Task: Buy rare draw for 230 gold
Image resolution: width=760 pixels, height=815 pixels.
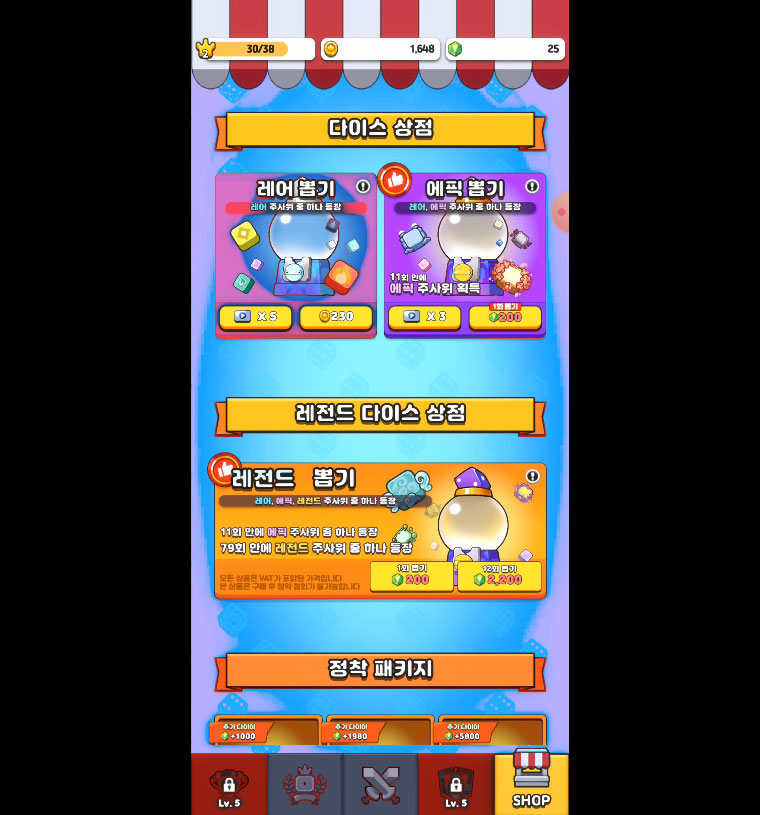Action: click(x=336, y=317)
